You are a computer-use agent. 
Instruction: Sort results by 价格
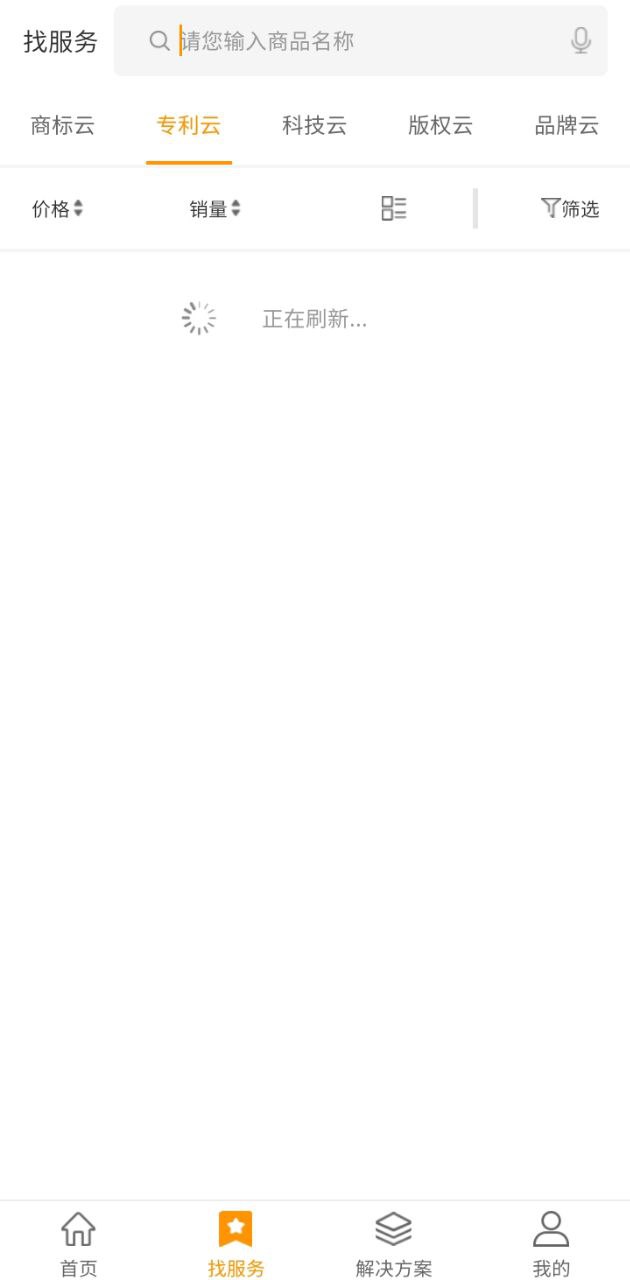click(x=58, y=209)
